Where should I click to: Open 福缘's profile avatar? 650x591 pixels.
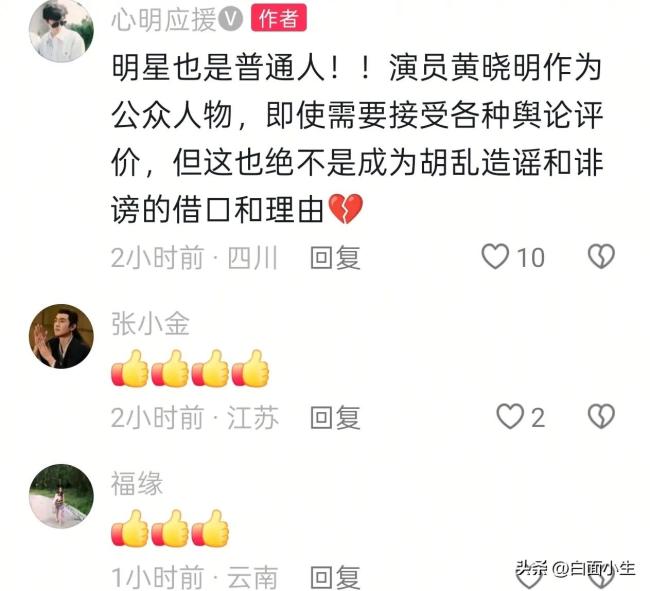click(x=61, y=496)
